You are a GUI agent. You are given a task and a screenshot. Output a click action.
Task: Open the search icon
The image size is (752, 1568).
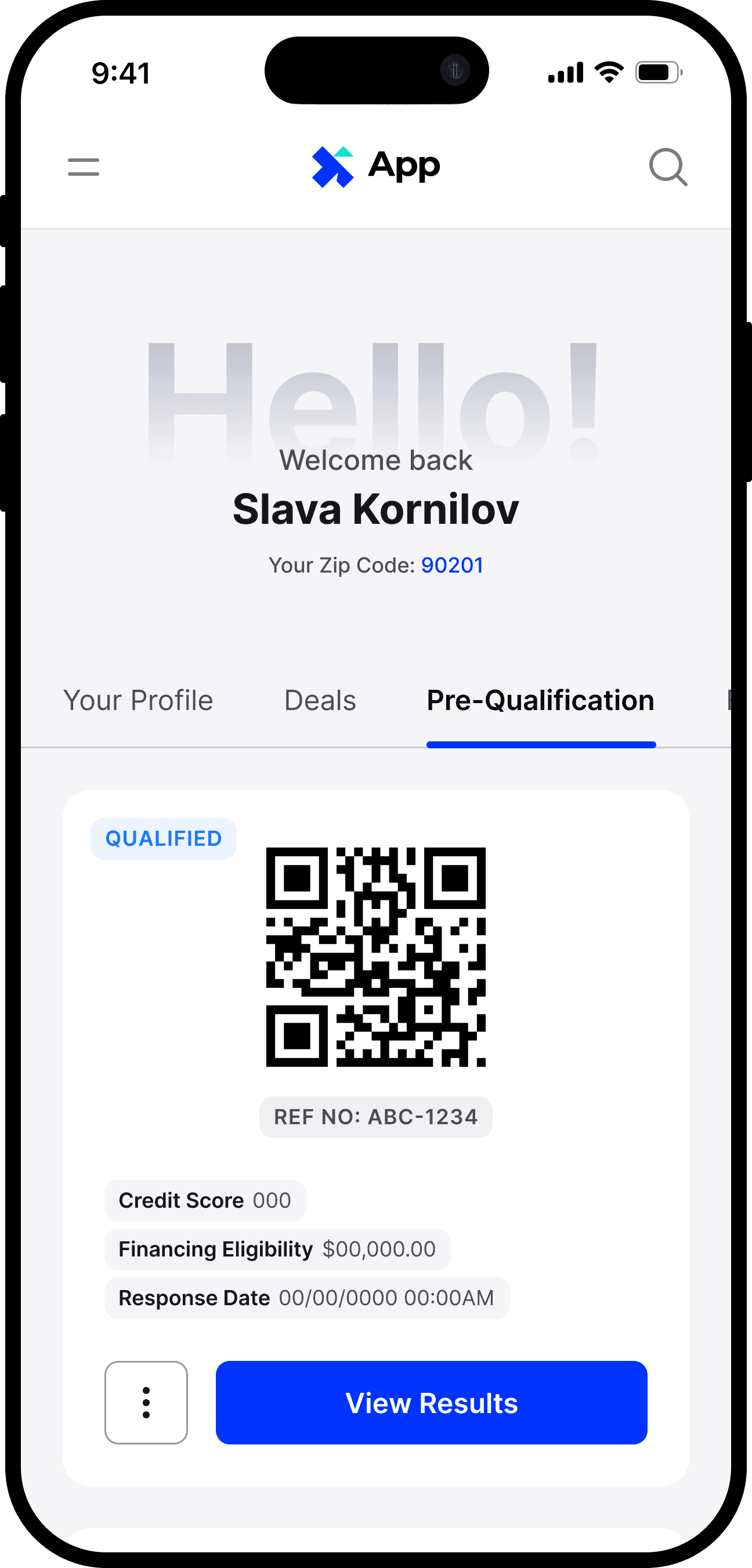pos(668,167)
